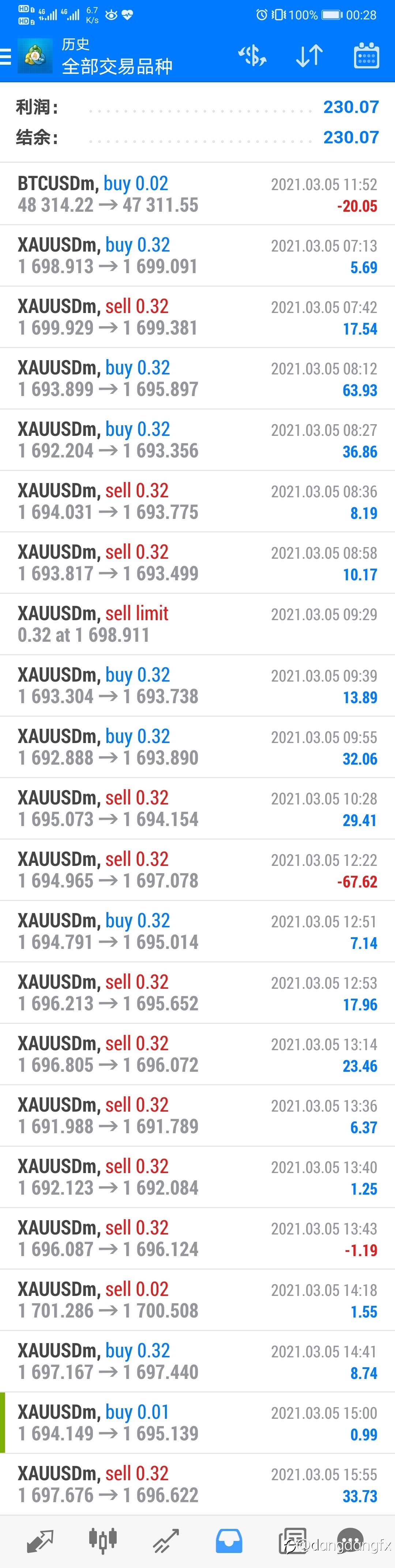Open the XAUUSDm trade with -67.62 loss

coord(197,870)
